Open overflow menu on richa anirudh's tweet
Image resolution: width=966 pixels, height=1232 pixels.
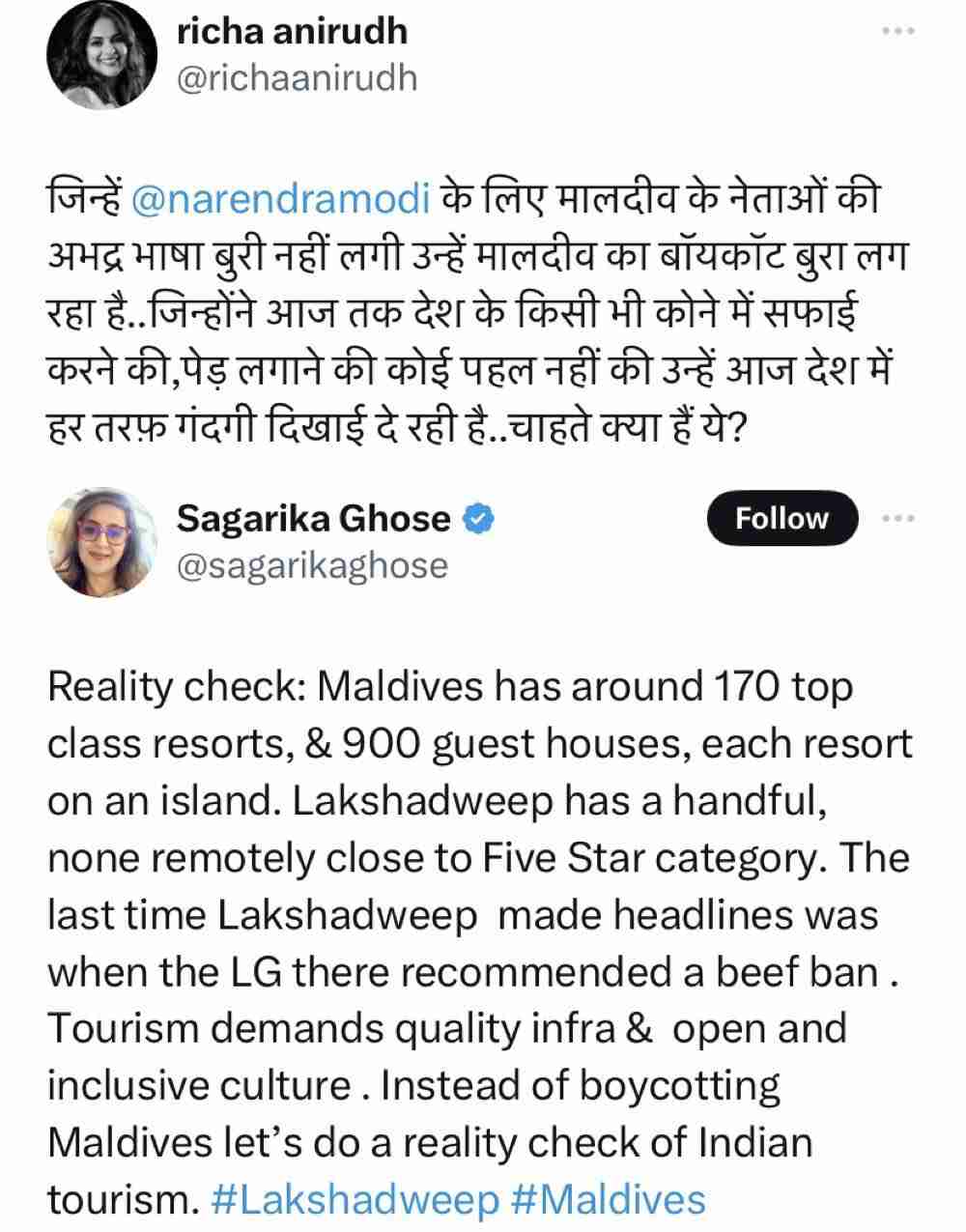point(897,32)
